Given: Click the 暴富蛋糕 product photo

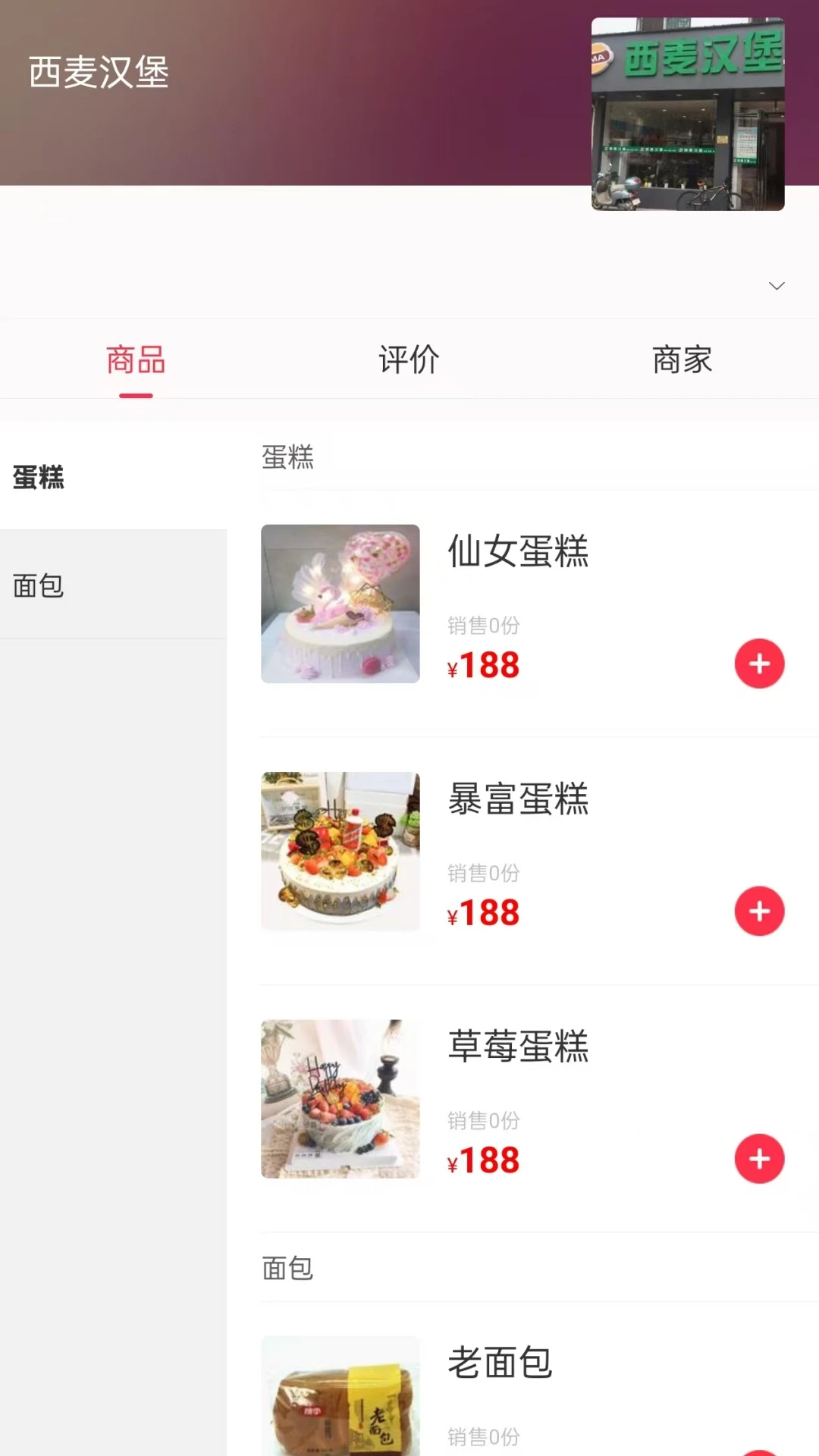Looking at the screenshot, I should pyautogui.click(x=340, y=852).
